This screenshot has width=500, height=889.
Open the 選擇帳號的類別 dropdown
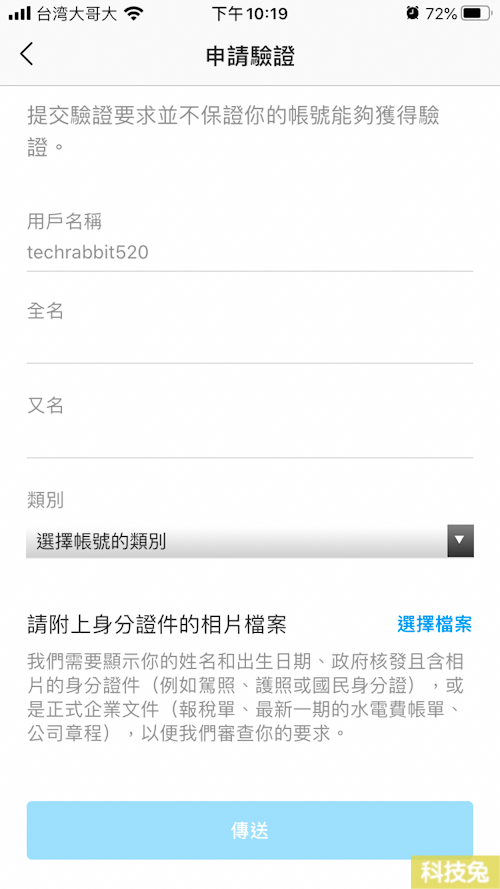pos(249,541)
